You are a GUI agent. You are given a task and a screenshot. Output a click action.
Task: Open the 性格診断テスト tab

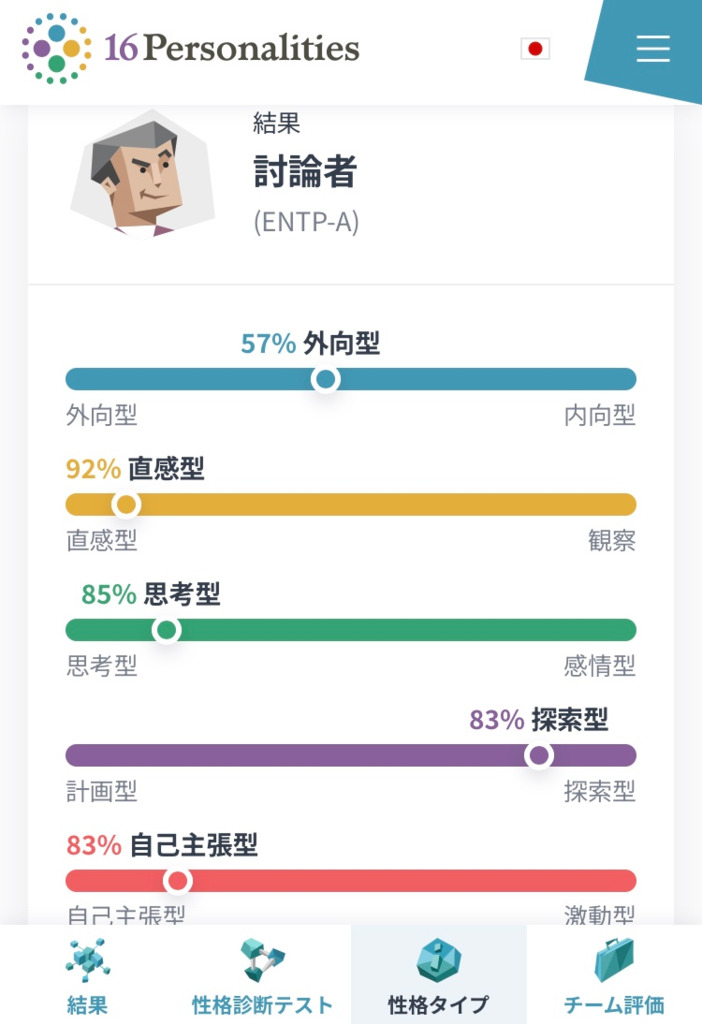pos(263,975)
